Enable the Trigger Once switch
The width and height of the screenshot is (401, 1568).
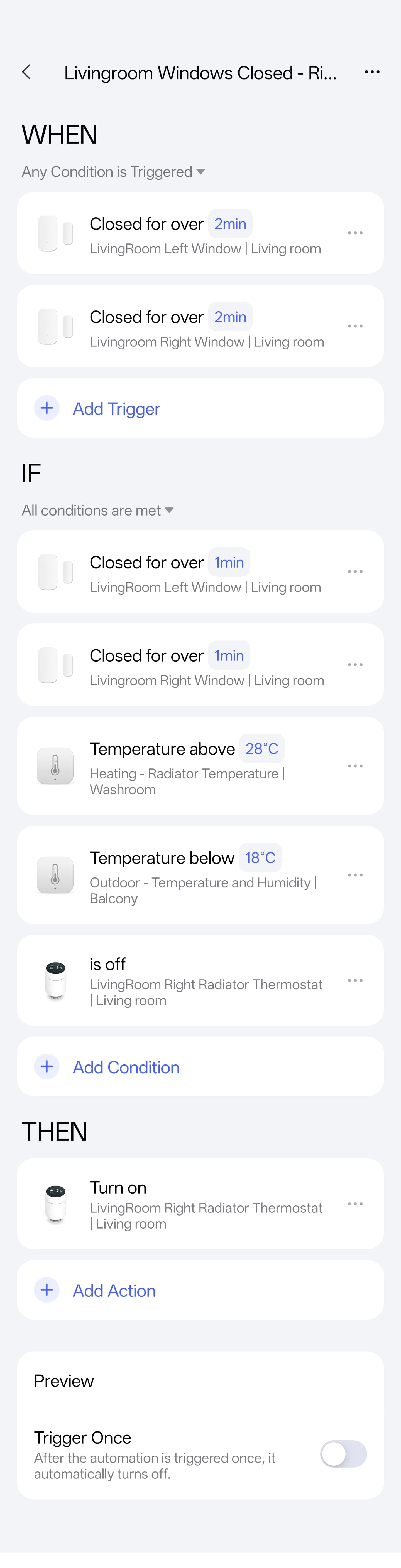pos(343,1454)
